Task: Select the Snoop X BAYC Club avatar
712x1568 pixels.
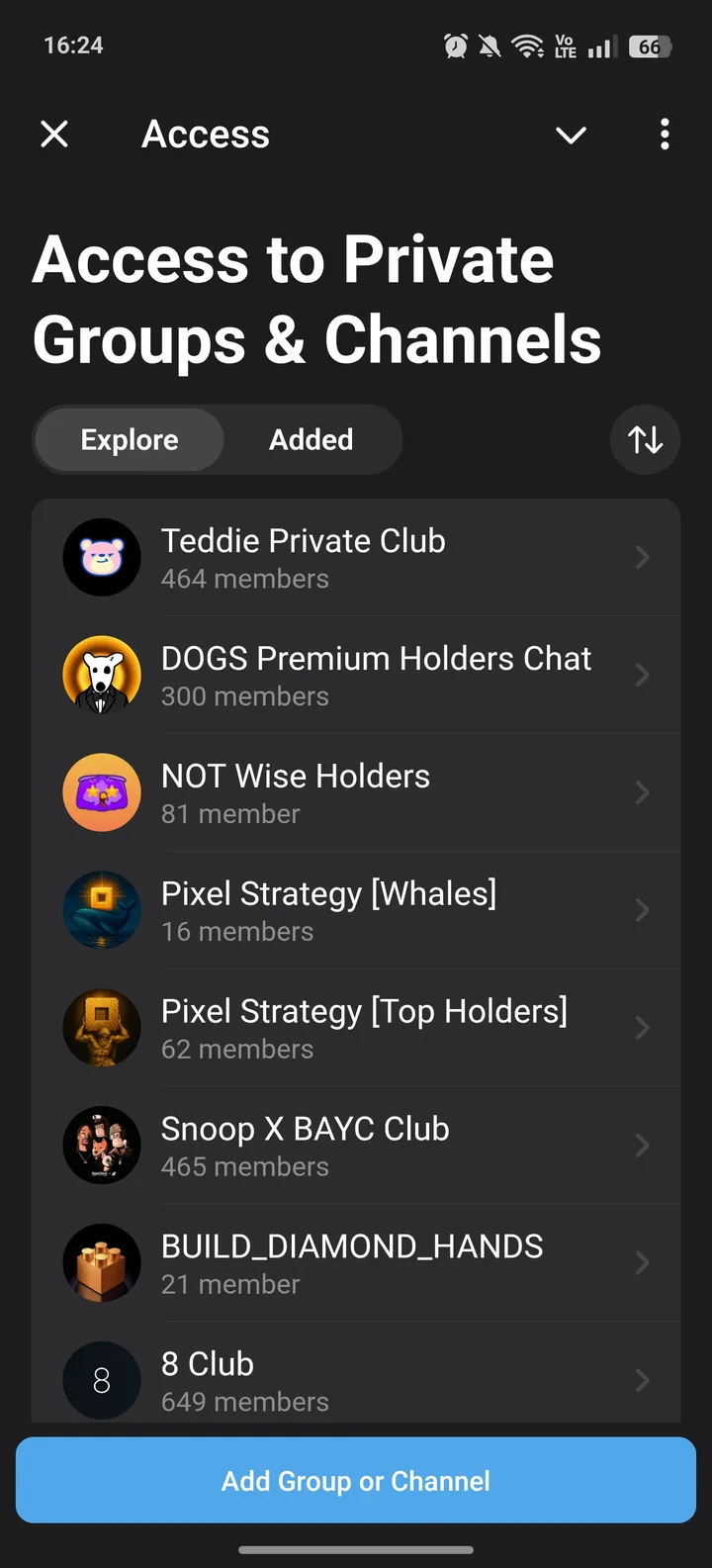Action: click(102, 1146)
